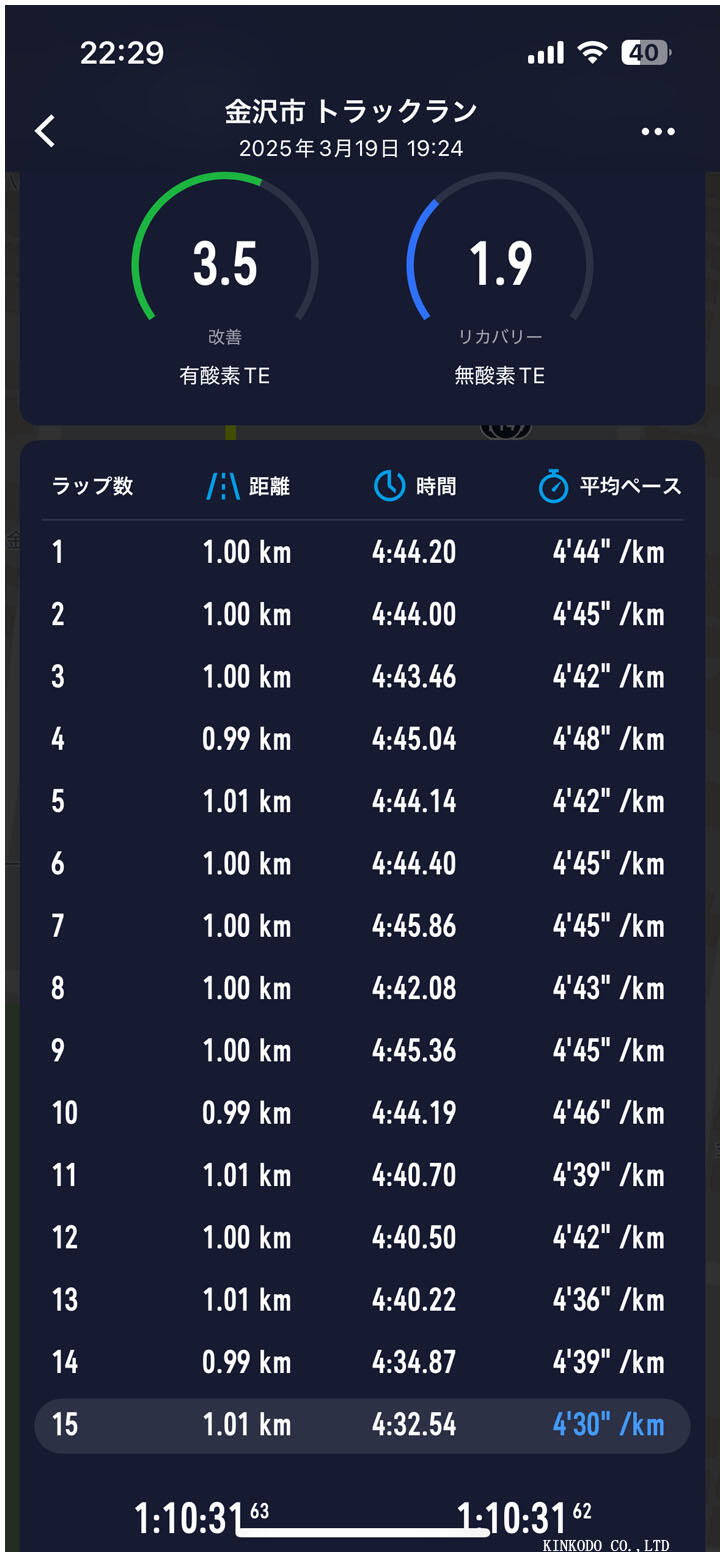Tap the stopwatch icon beside 平均ペース header
This screenshot has width=725, height=1558.
553,486
